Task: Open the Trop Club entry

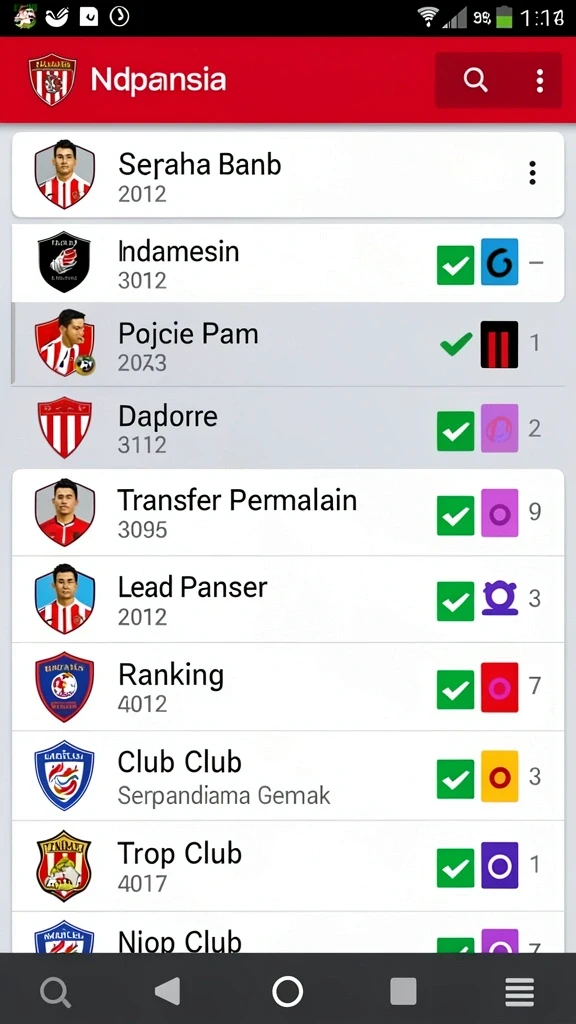Action: pos(288,867)
